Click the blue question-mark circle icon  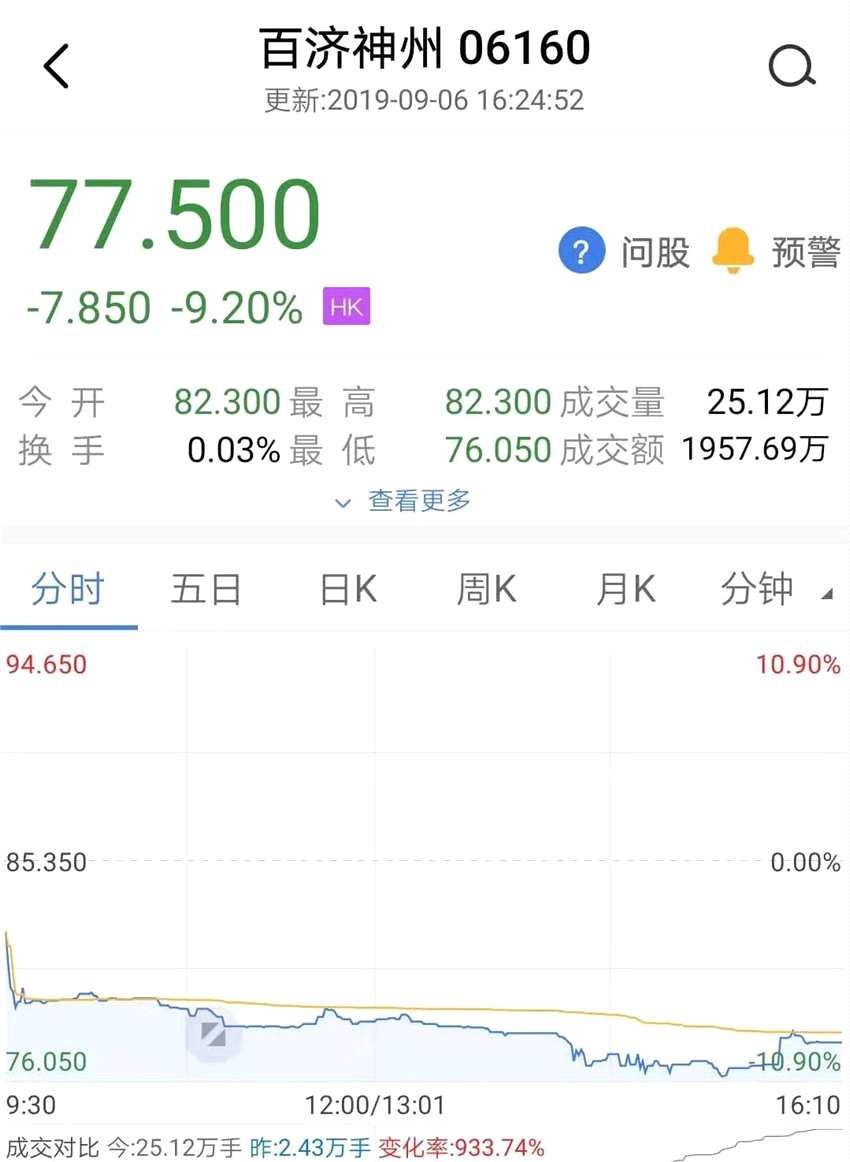pyautogui.click(x=581, y=252)
